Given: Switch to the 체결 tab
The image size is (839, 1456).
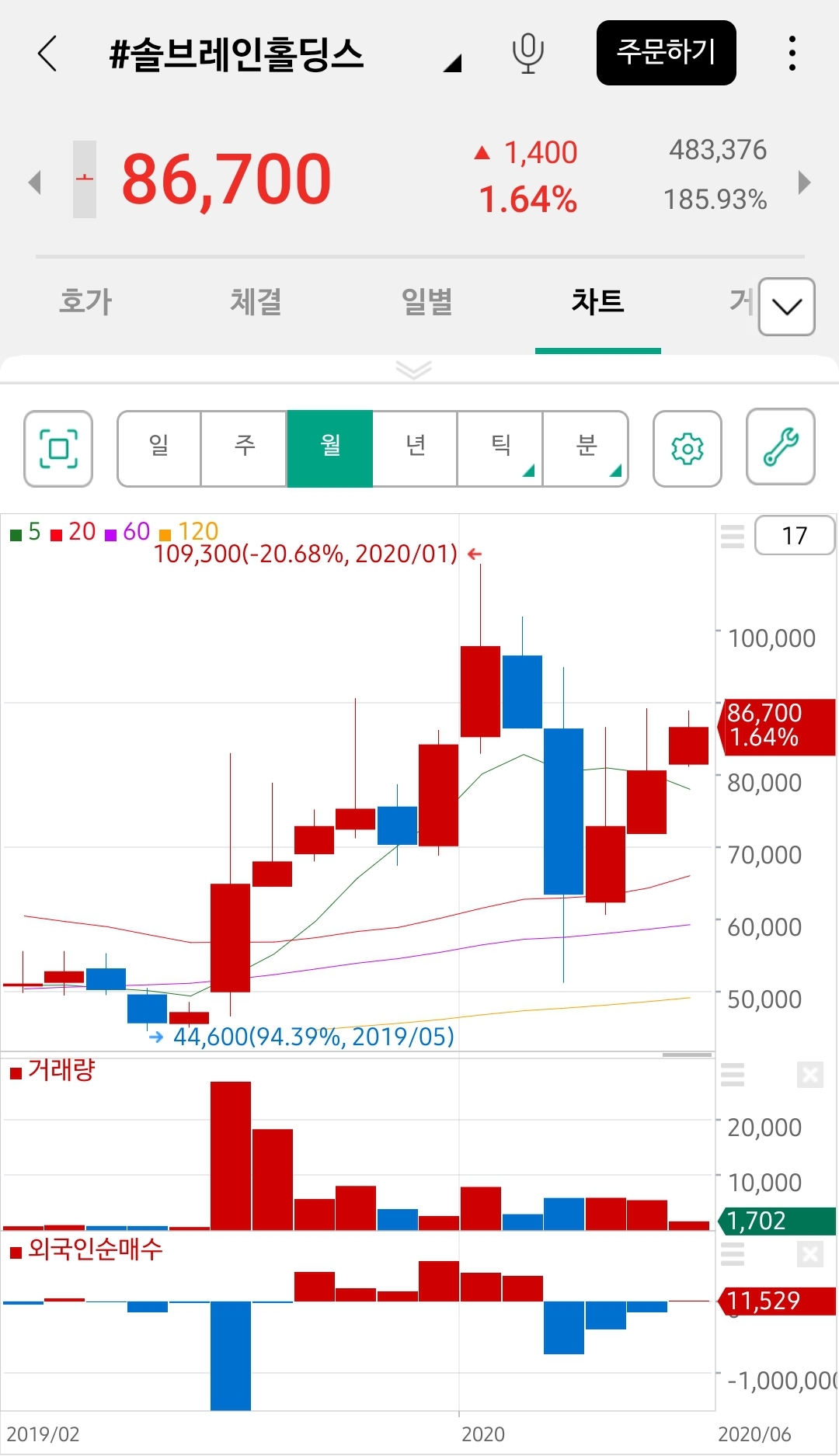Looking at the screenshot, I should [x=256, y=301].
